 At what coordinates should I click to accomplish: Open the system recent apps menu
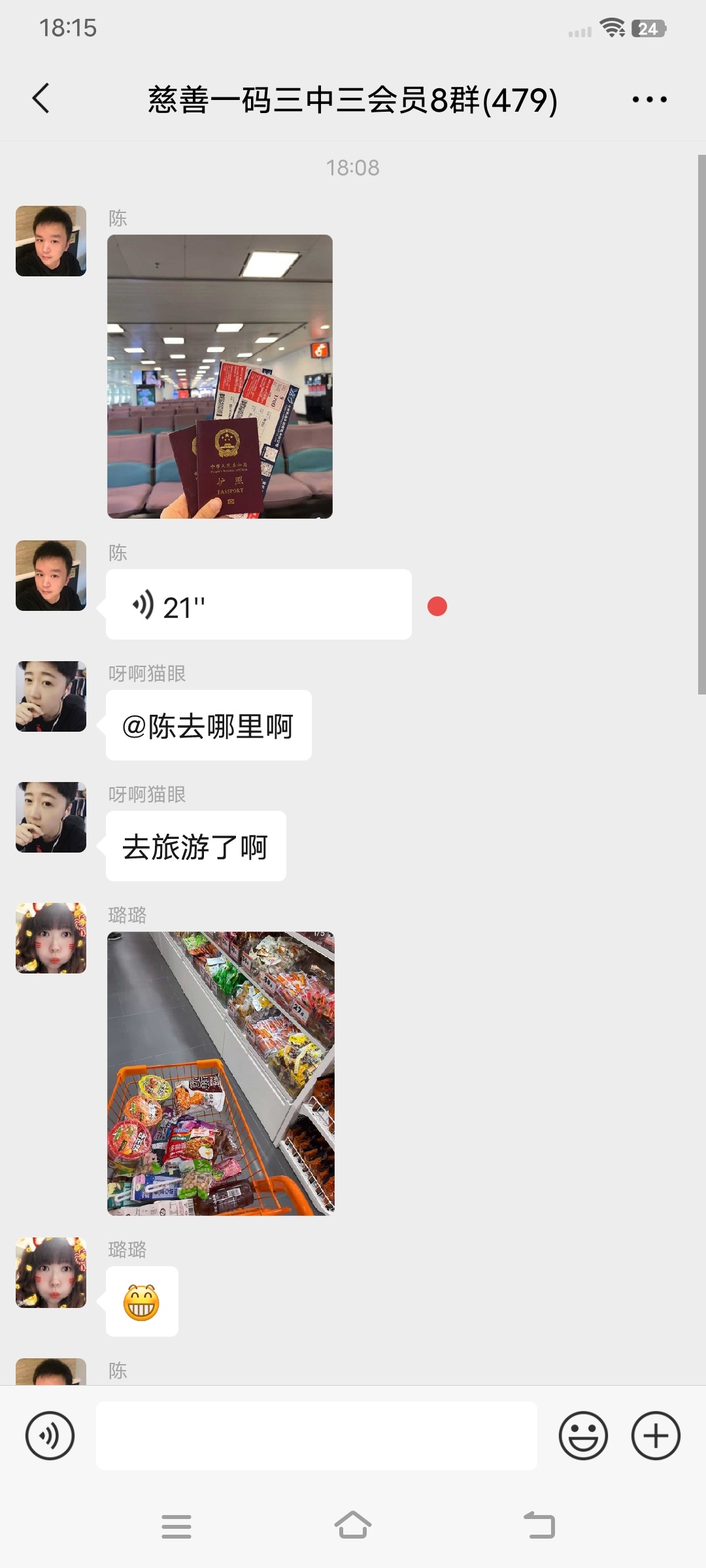point(176,1526)
